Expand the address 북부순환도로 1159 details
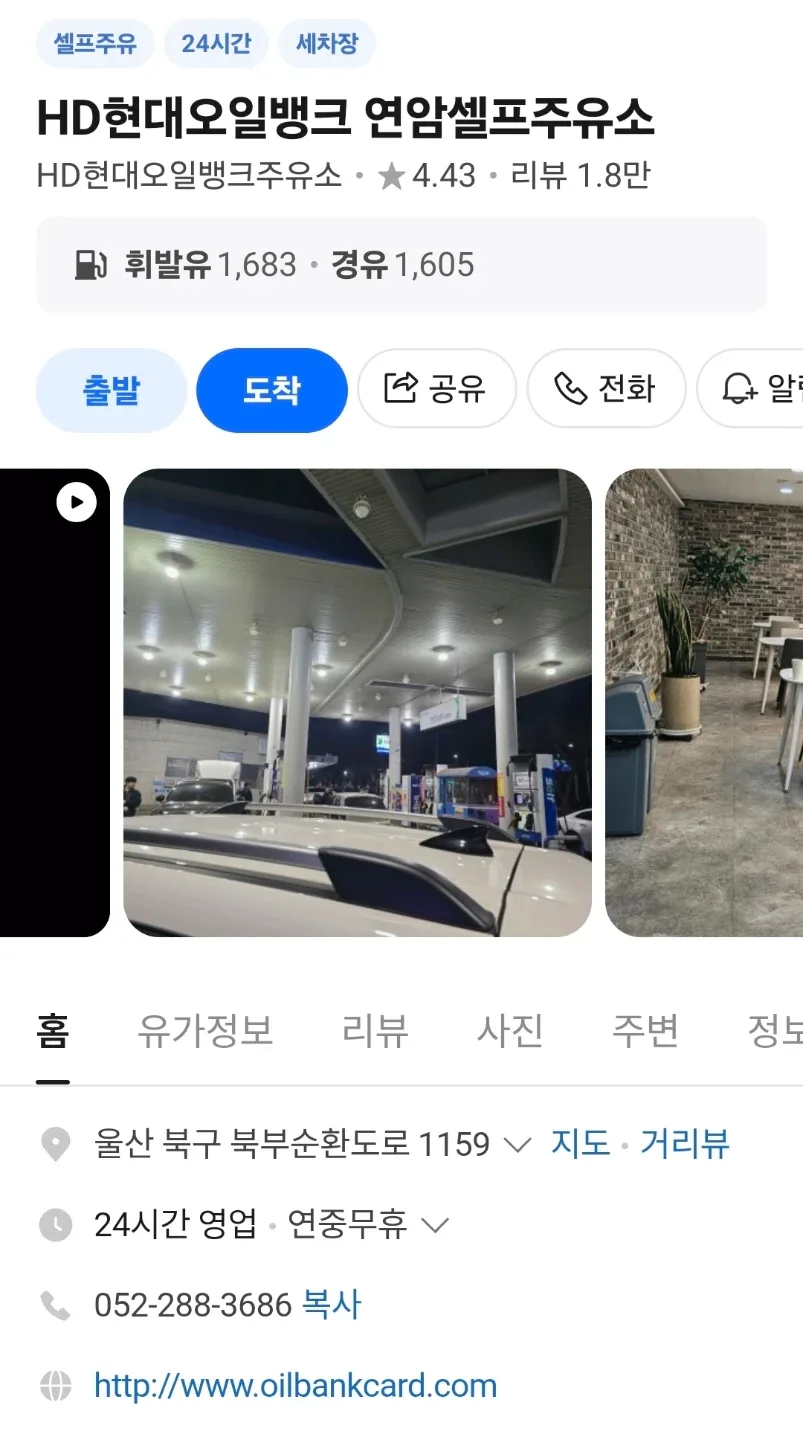Screen dimensions: 803x1440 coord(517,1144)
